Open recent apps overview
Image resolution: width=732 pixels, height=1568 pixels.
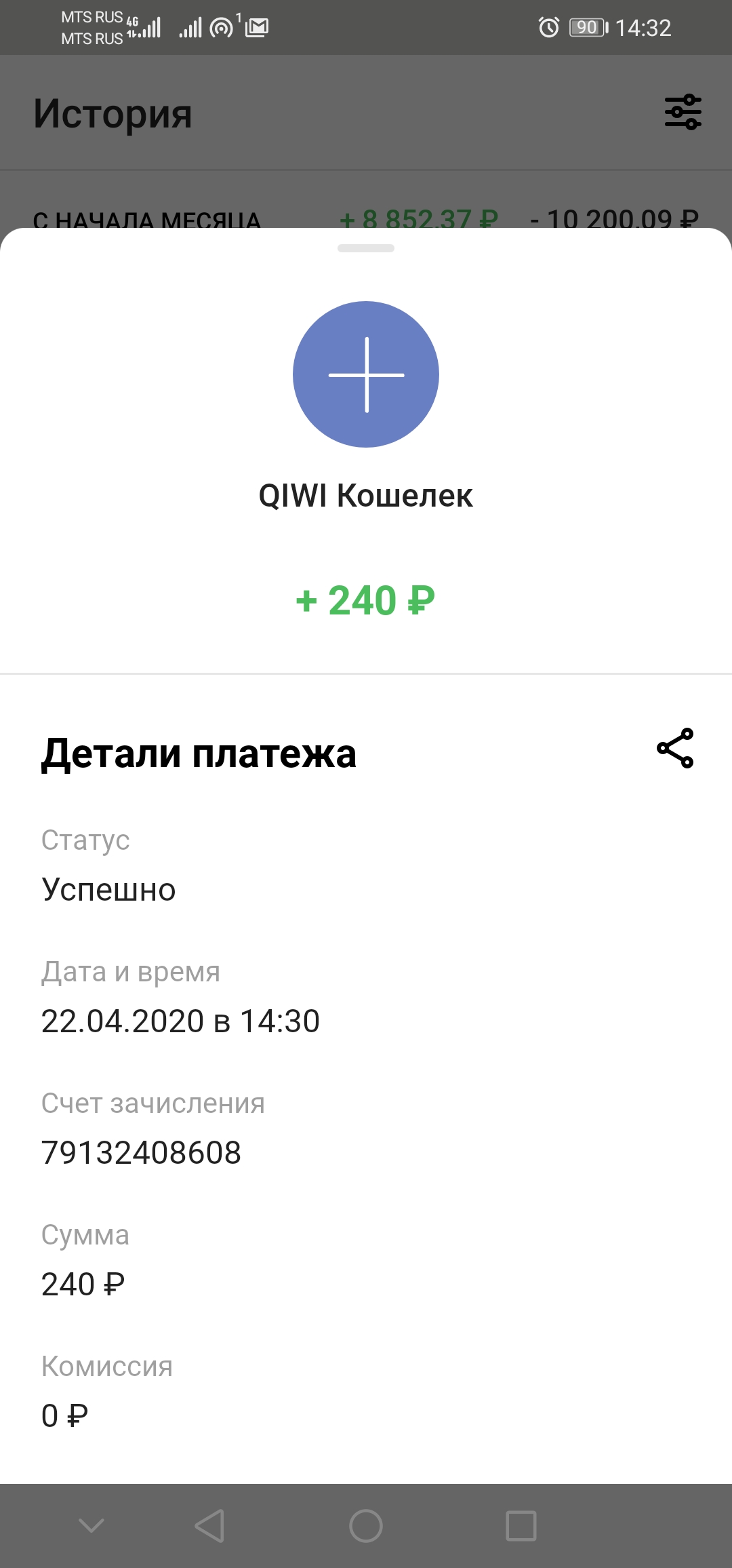521,1526
